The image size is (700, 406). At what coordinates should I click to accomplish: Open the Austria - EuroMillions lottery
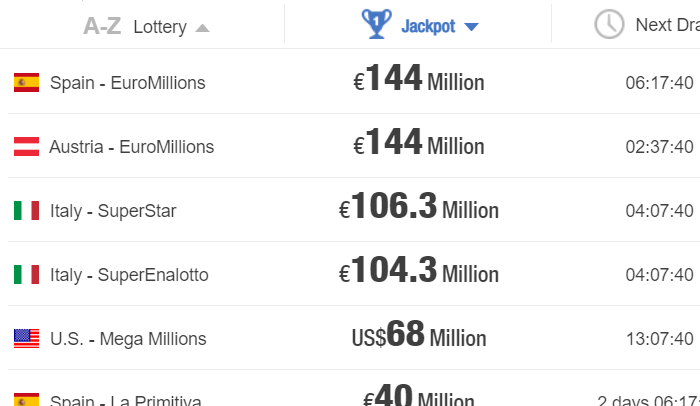131,147
